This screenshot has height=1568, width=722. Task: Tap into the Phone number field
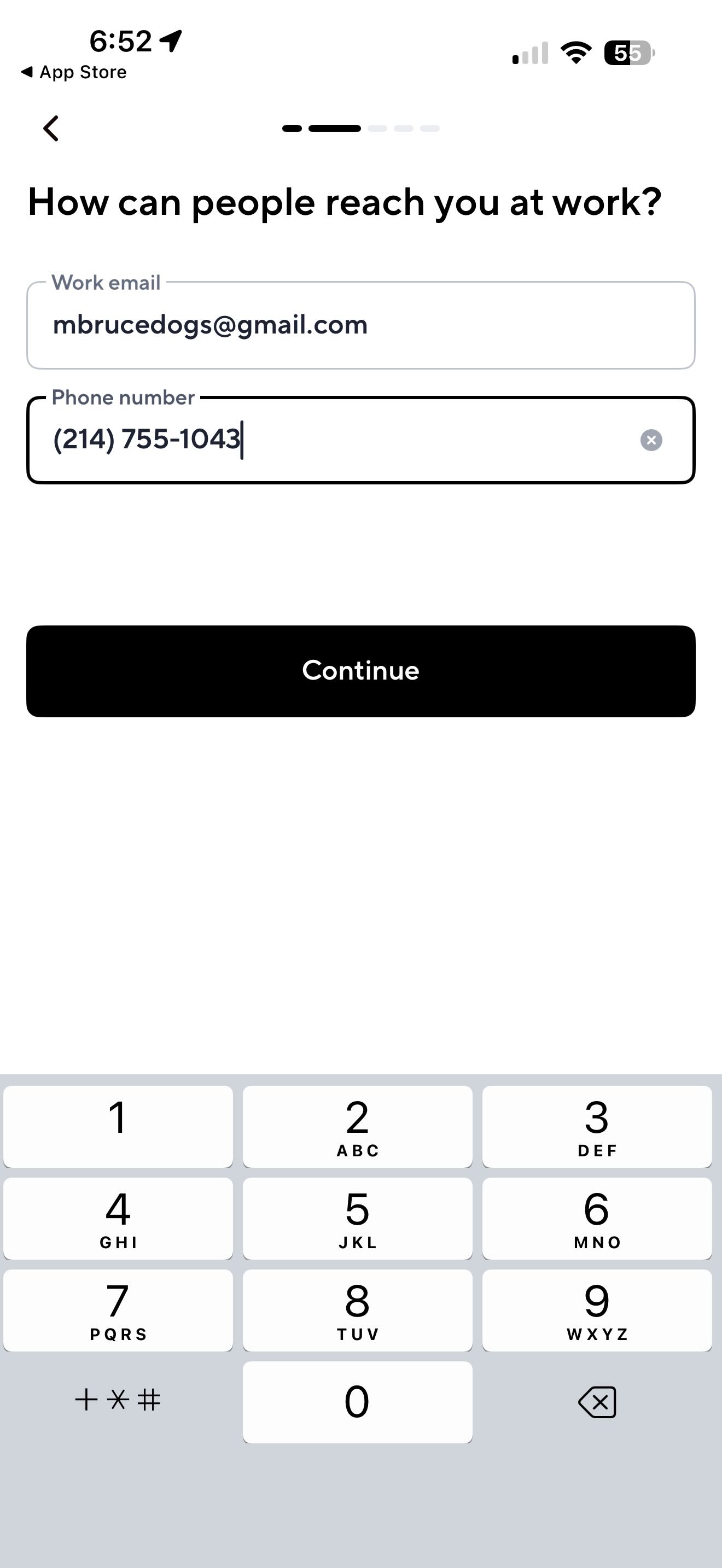pyautogui.click(x=341, y=440)
